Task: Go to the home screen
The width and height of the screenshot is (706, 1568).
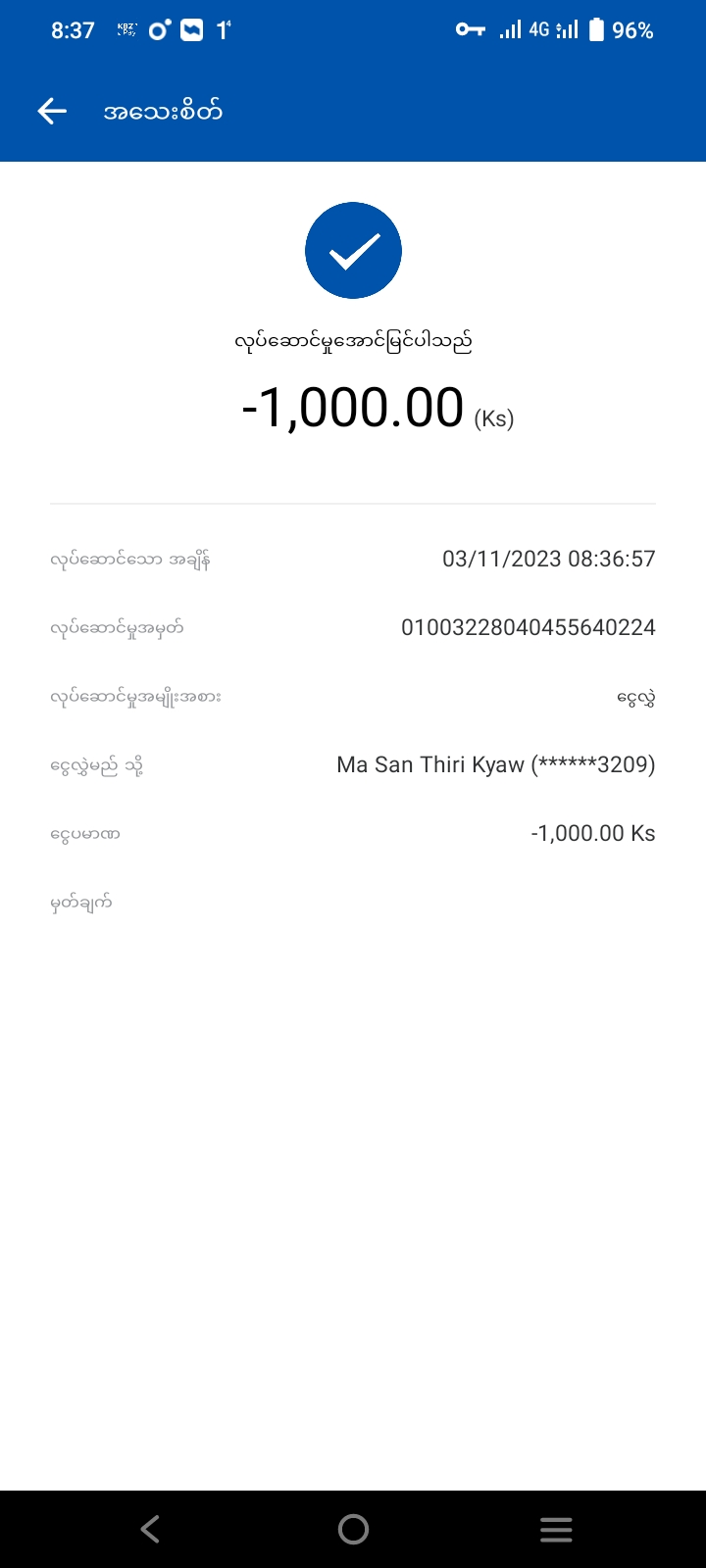Action: (x=353, y=1529)
